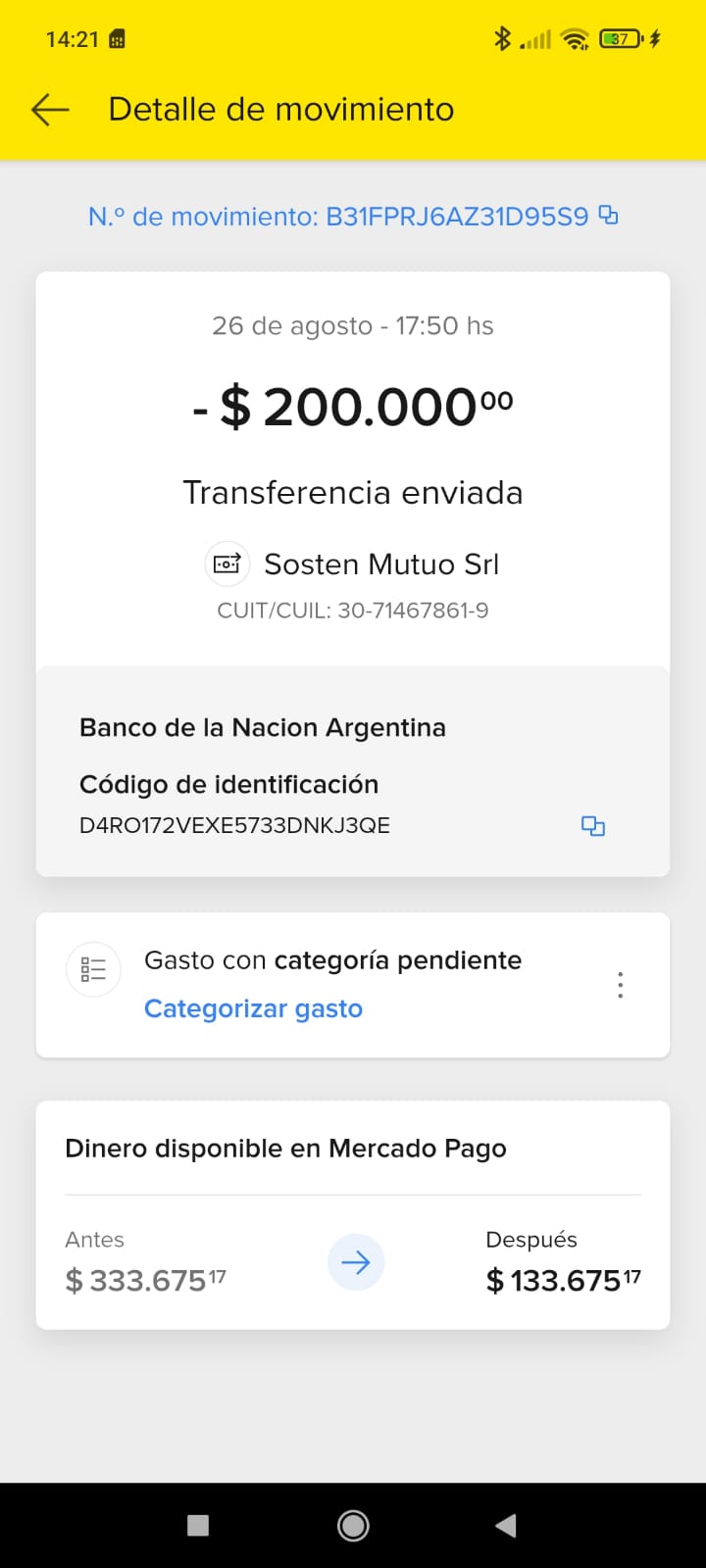The height and width of the screenshot is (1568, 706).
Task: Tap the system back triangle
Action: [x=506, y=1525]
